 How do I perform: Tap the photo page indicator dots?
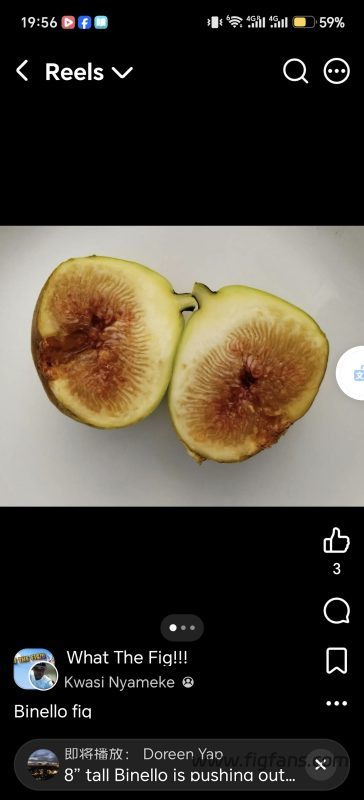[182, 628]
